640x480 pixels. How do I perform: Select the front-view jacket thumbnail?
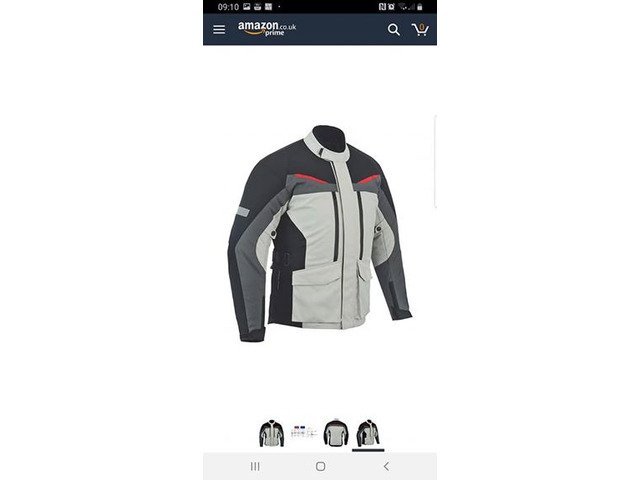click(x=271, y=433)
